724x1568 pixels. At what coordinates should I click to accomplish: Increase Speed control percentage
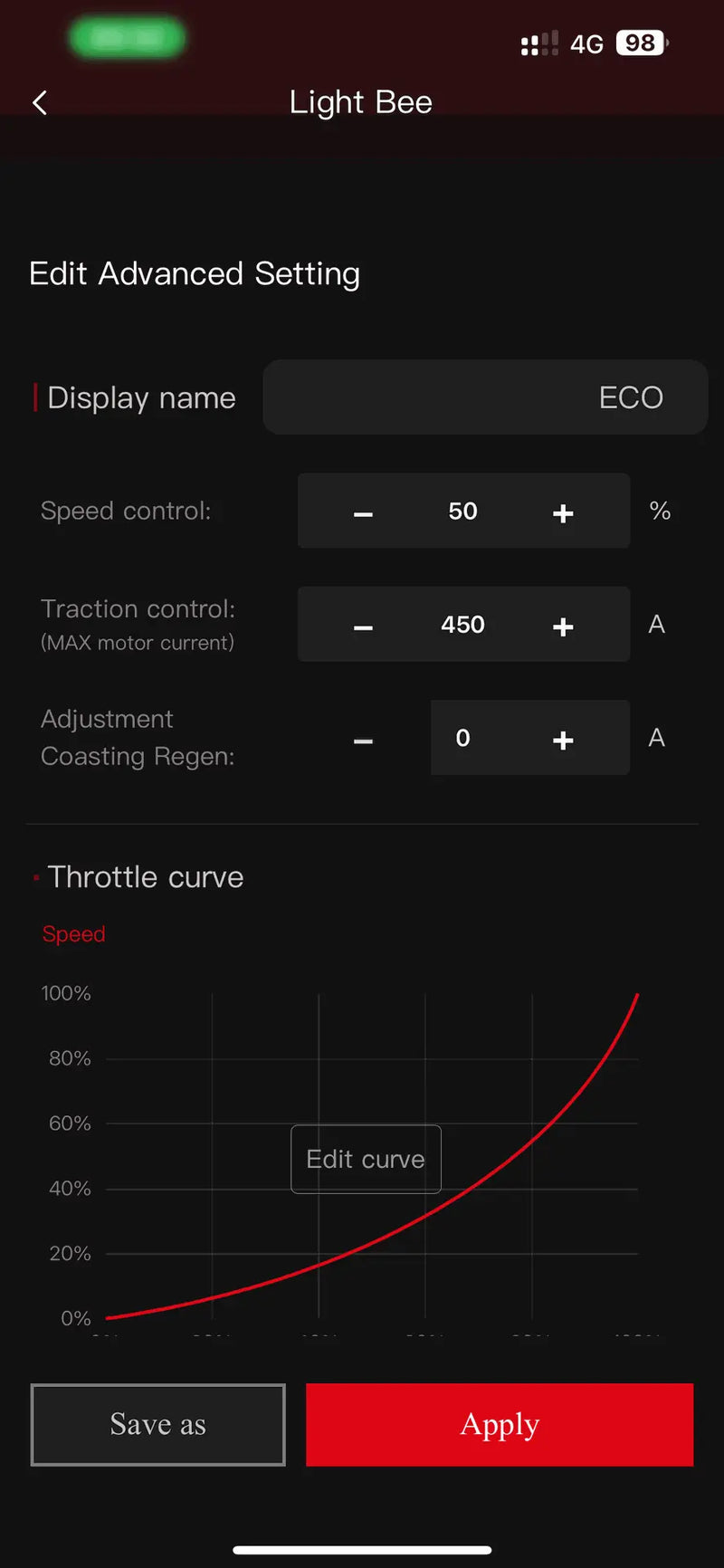click(563, 512)
